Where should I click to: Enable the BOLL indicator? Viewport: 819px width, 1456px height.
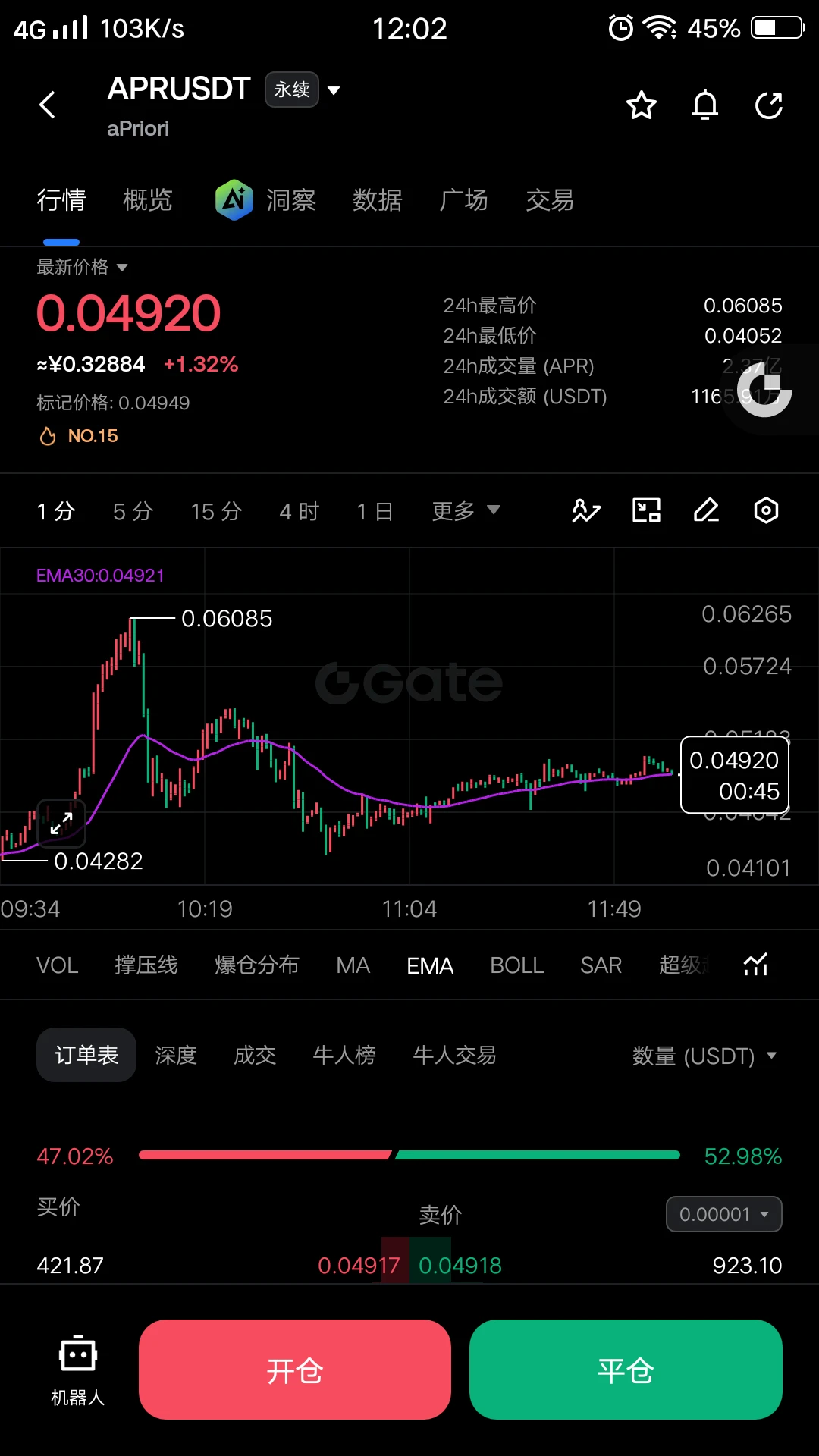[517, 965]
